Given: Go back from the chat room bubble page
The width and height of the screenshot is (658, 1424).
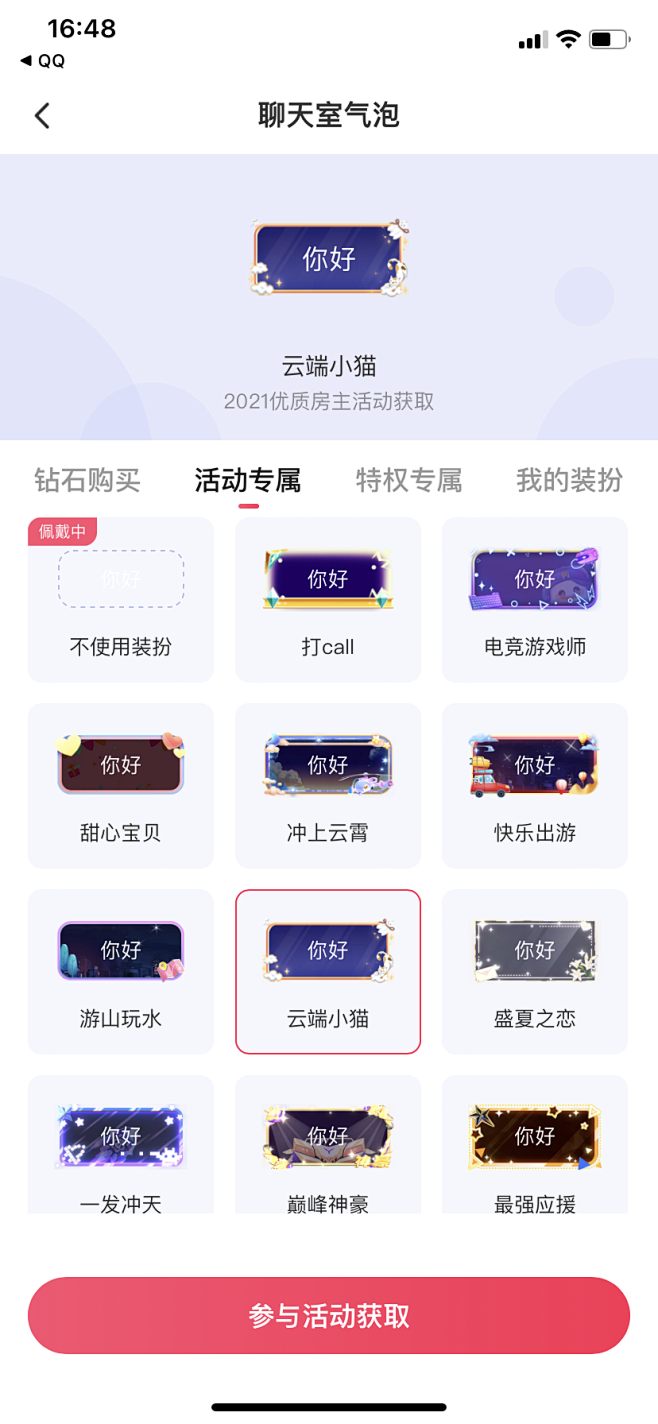Looking at the screenshot, I should click(42, 116).
